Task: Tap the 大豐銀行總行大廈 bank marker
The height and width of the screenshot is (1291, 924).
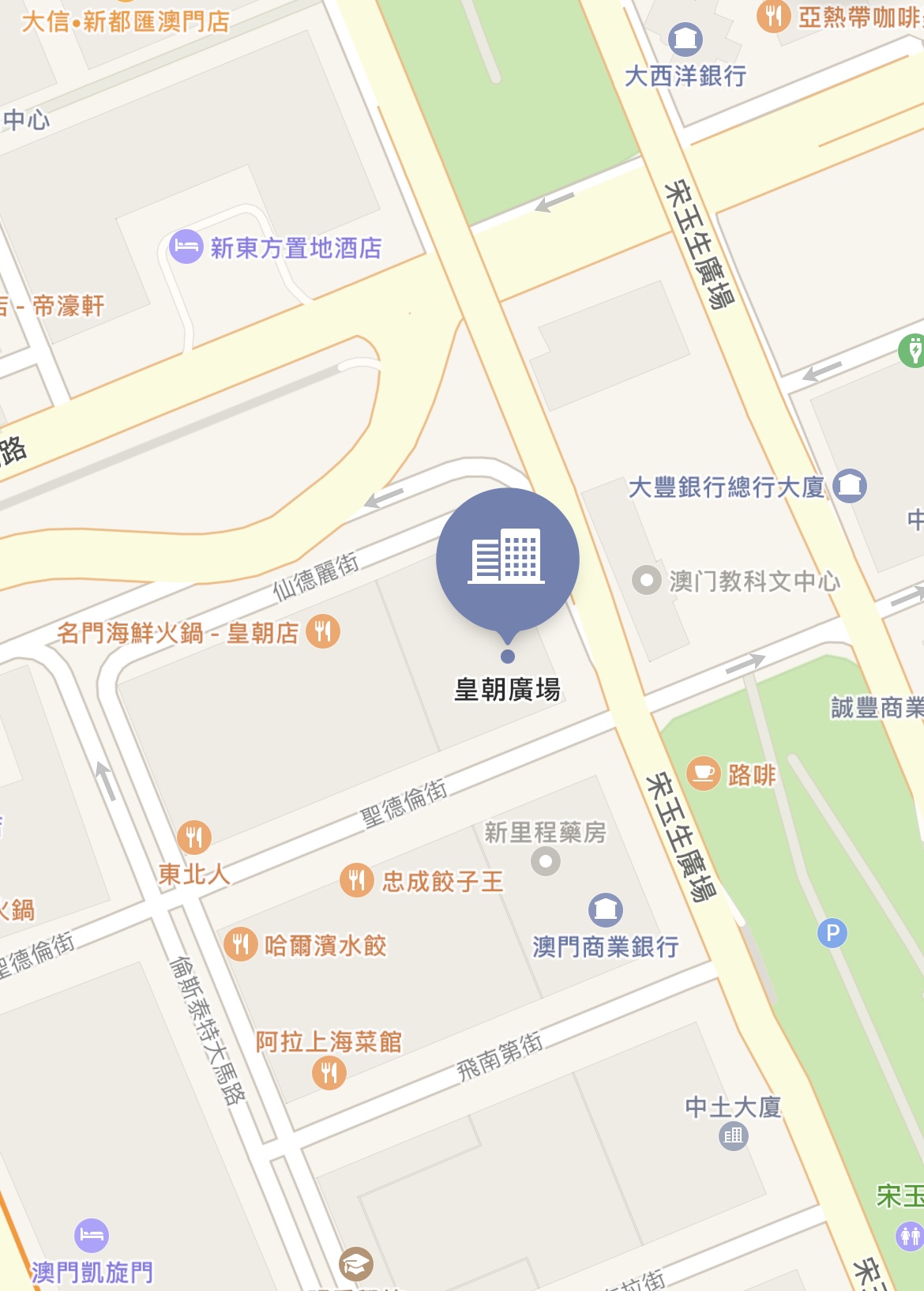Action: pos(850,486)
